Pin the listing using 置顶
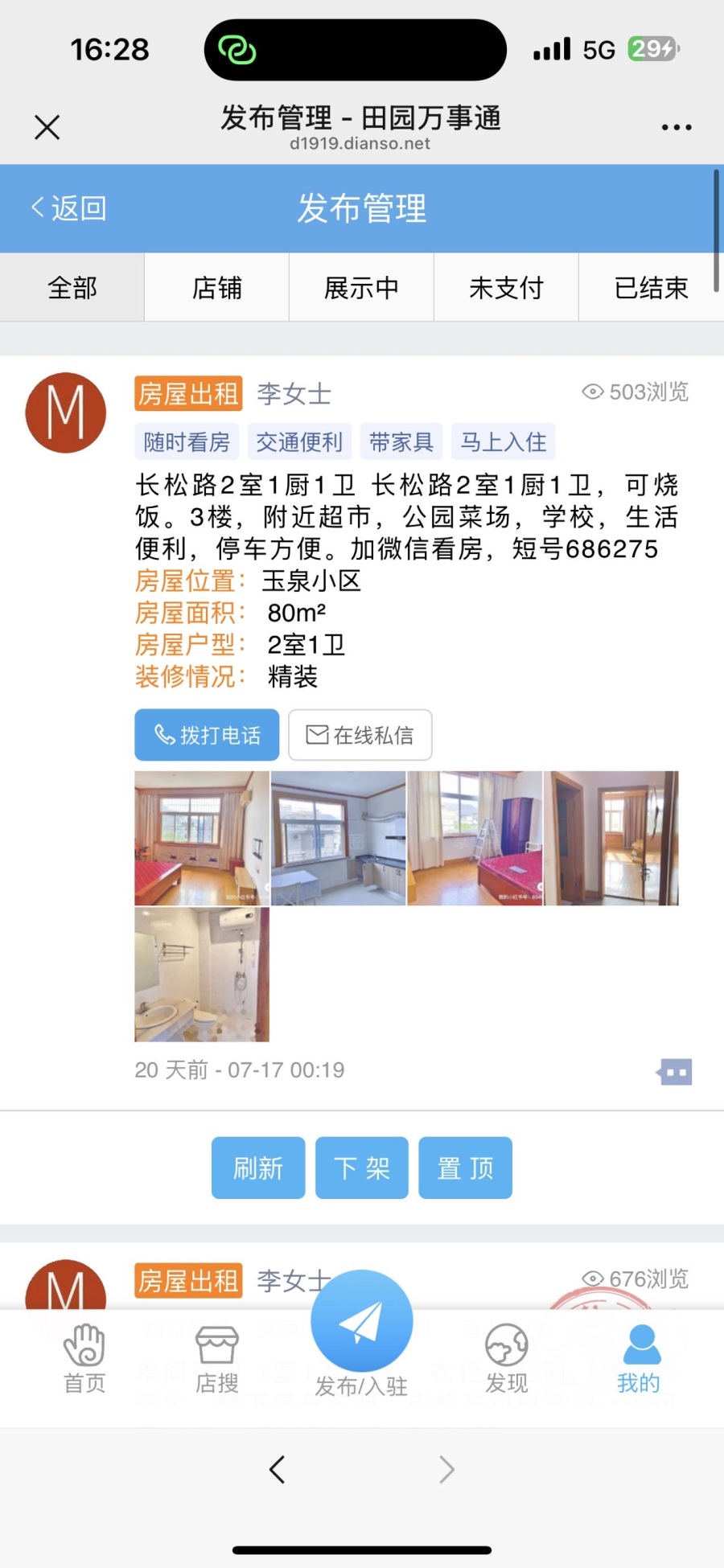 [465, 1168]
